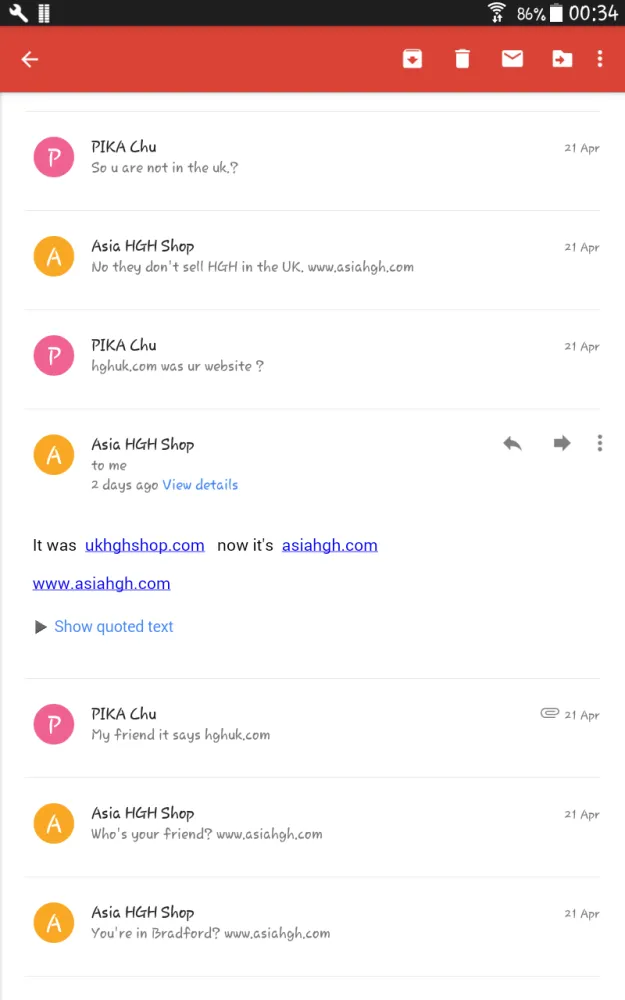Go back using the arrow in the app bar
The width and height of the screenshot is (625, 1000).
[30, 59]
